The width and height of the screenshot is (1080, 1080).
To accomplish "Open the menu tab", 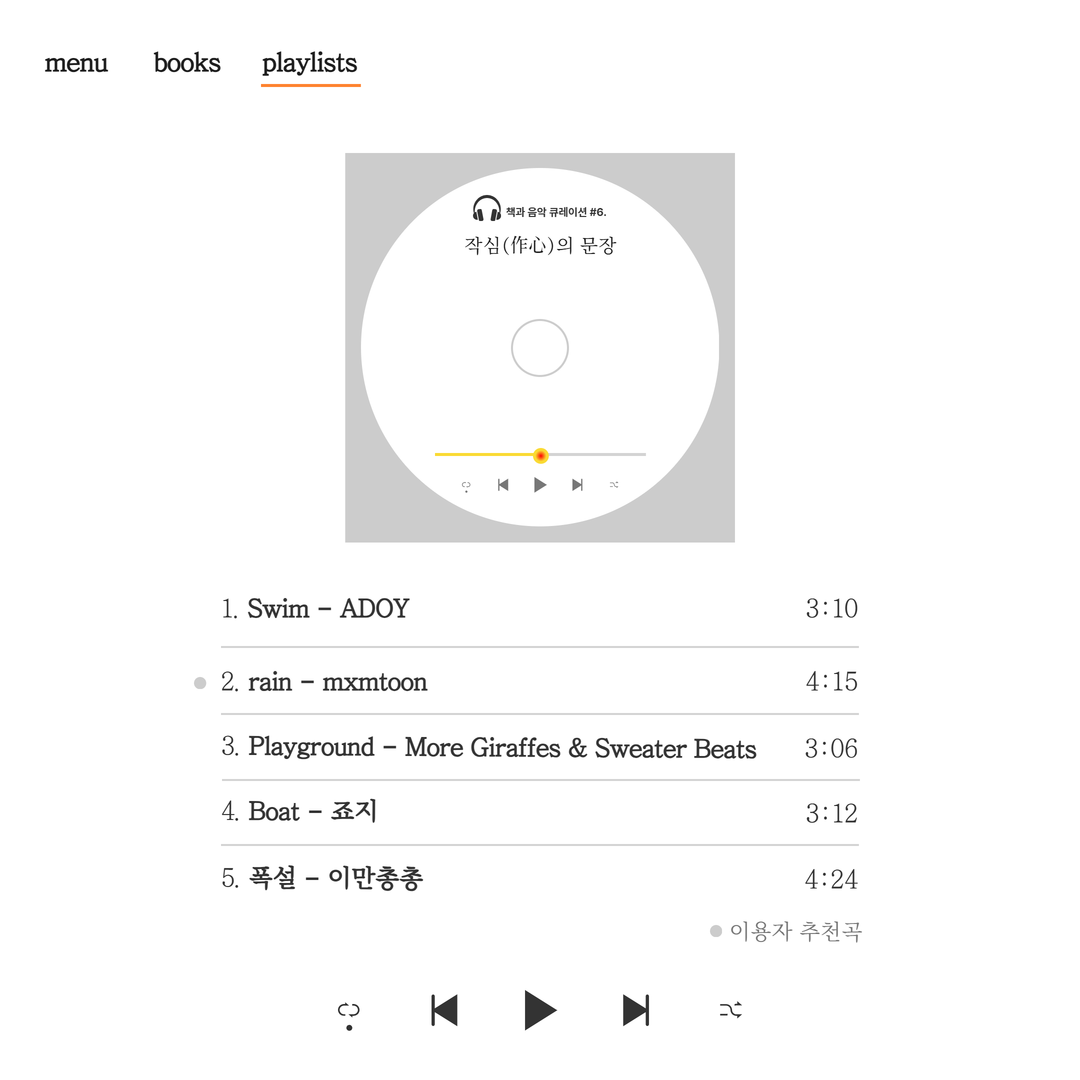I will point(76,63).
